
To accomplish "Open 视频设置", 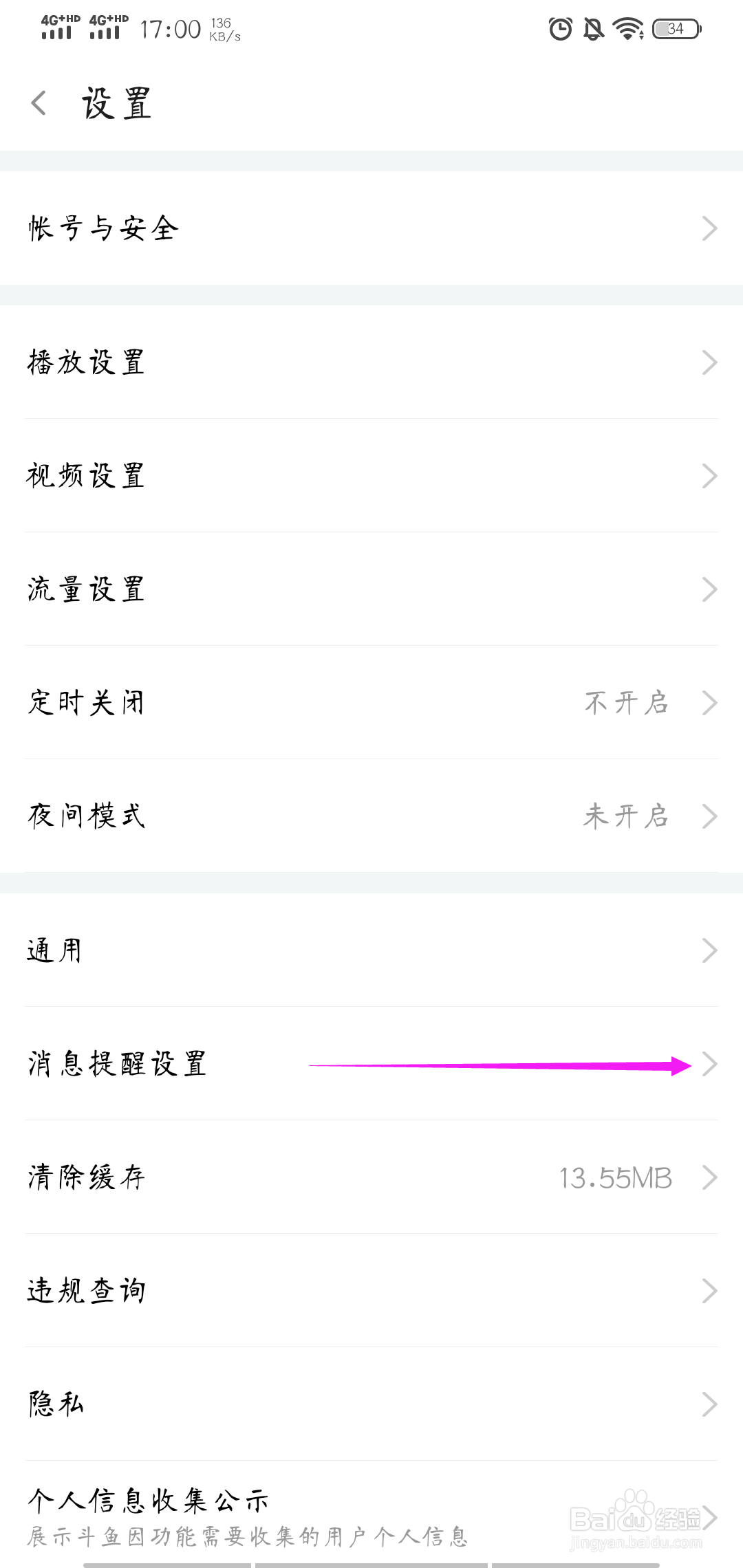I will pos(371,476).
